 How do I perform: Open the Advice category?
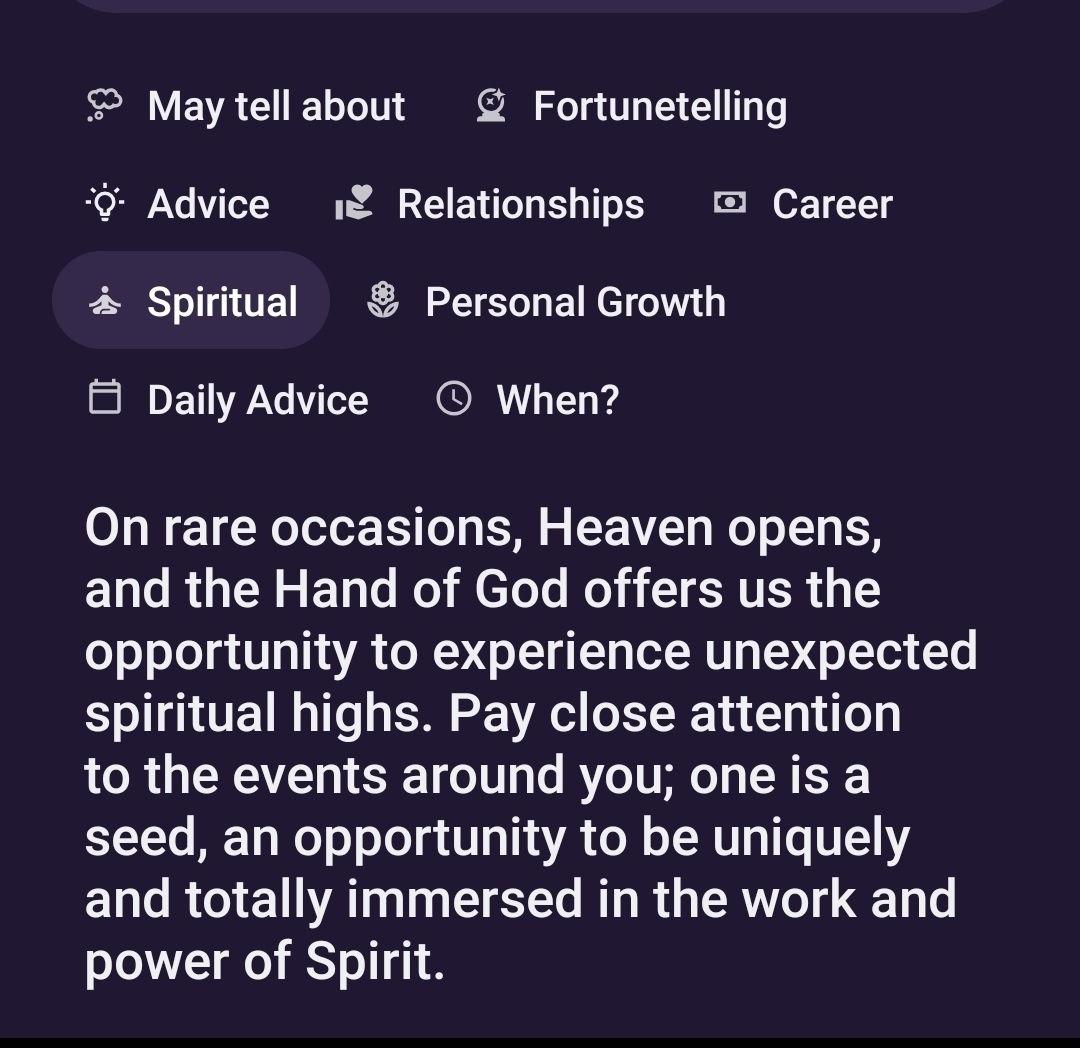tap(178, 204)
